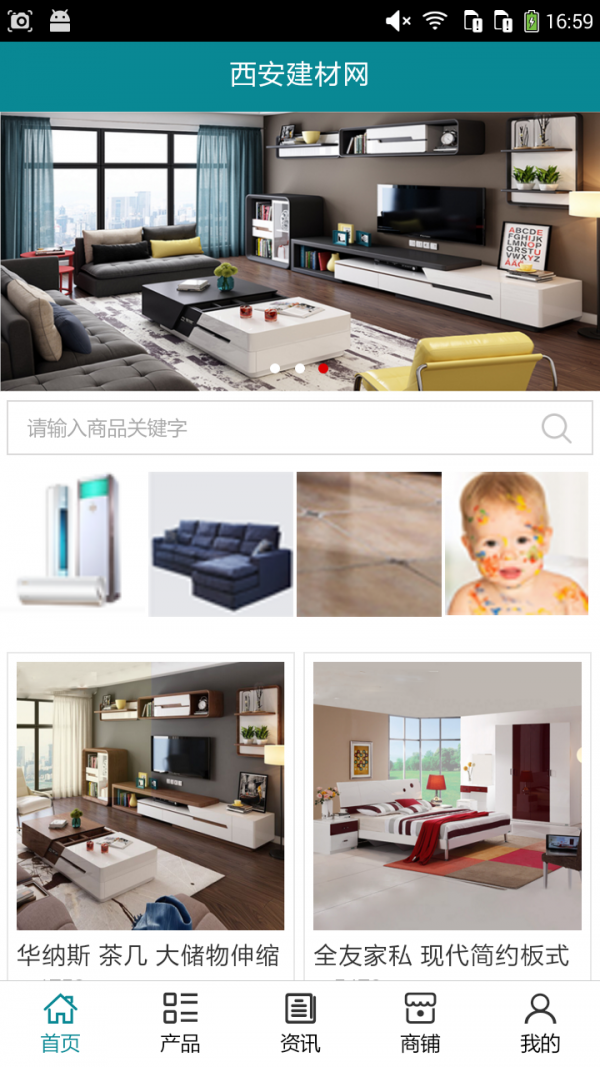Switch to the 首页 tab

point(60,1023)
